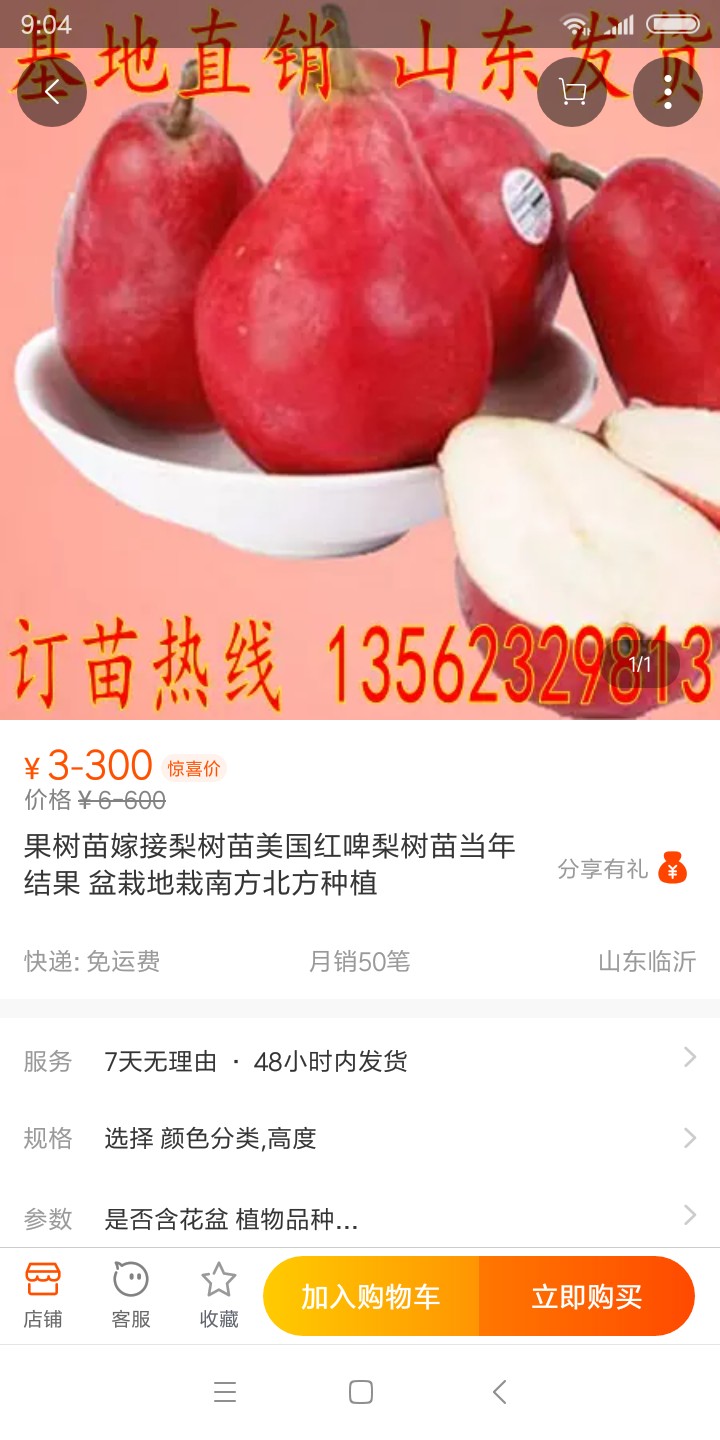Image resolution: width=720 pixels, height=1440 pixels.
Task: Open the three-dot overflow menu
Action: 667,93
